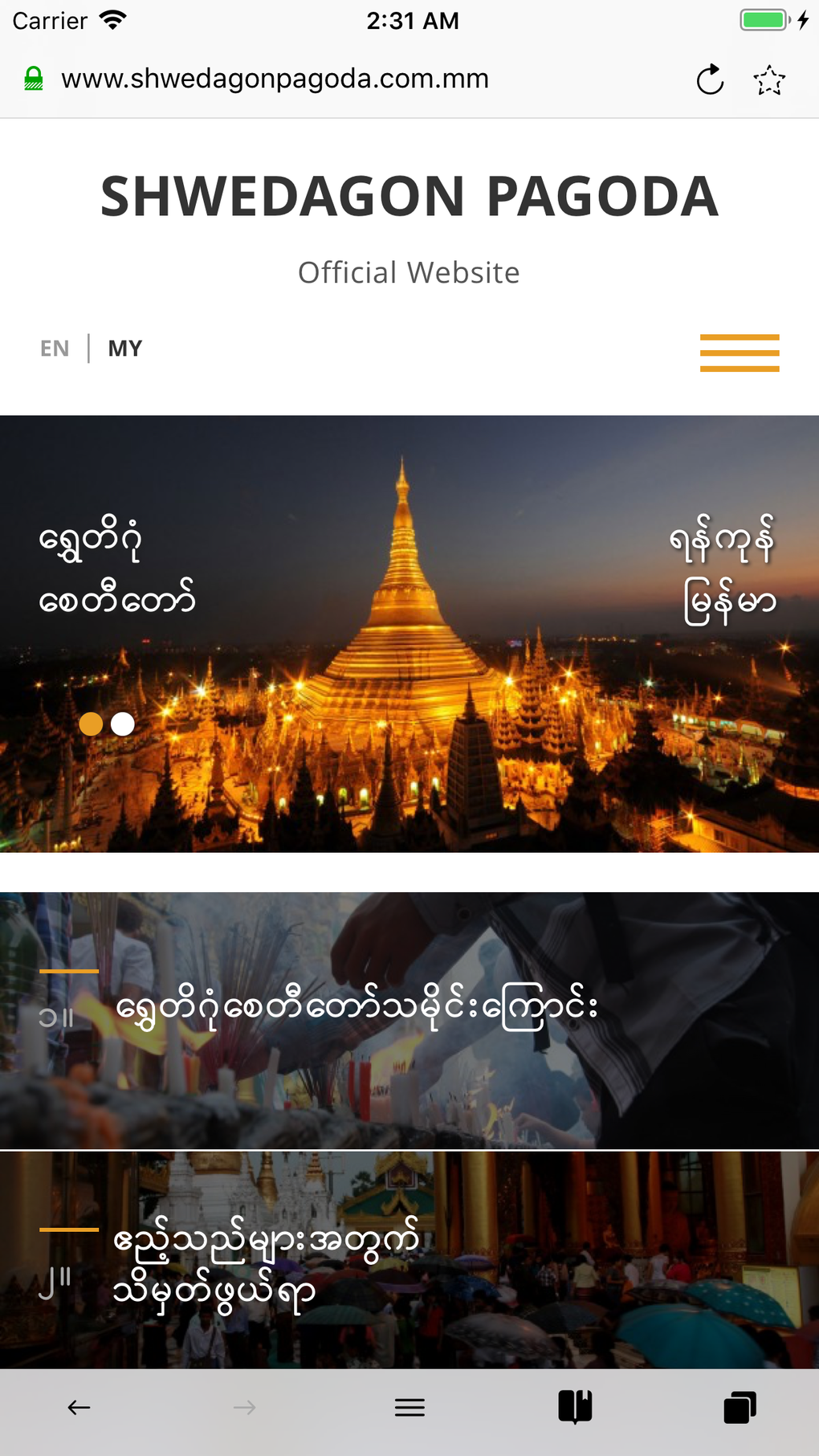Screen dimensions: 819x1456
Task: Bookmark this page with the star icon
Action: click(769, 80)
